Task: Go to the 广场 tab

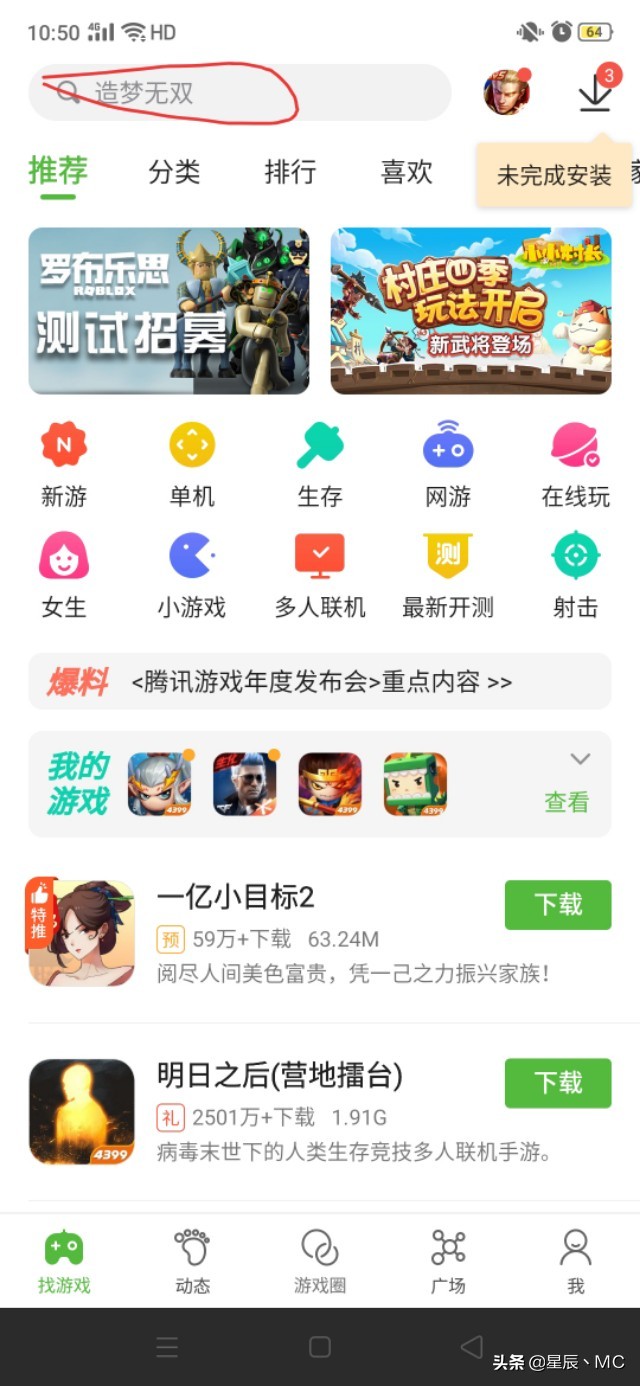Action: (x=448, y=1260)
